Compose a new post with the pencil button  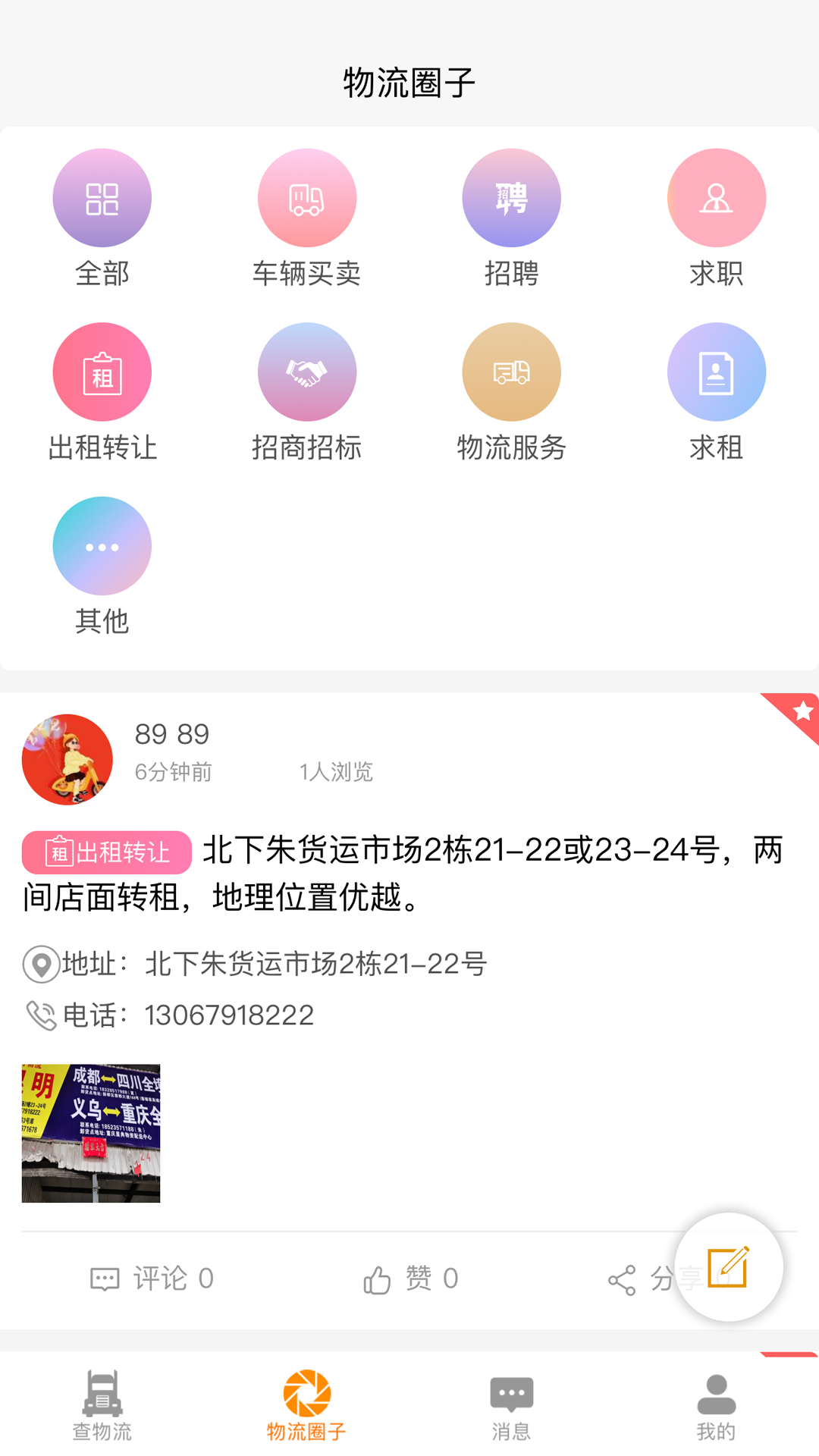(x=728, y=1267)
